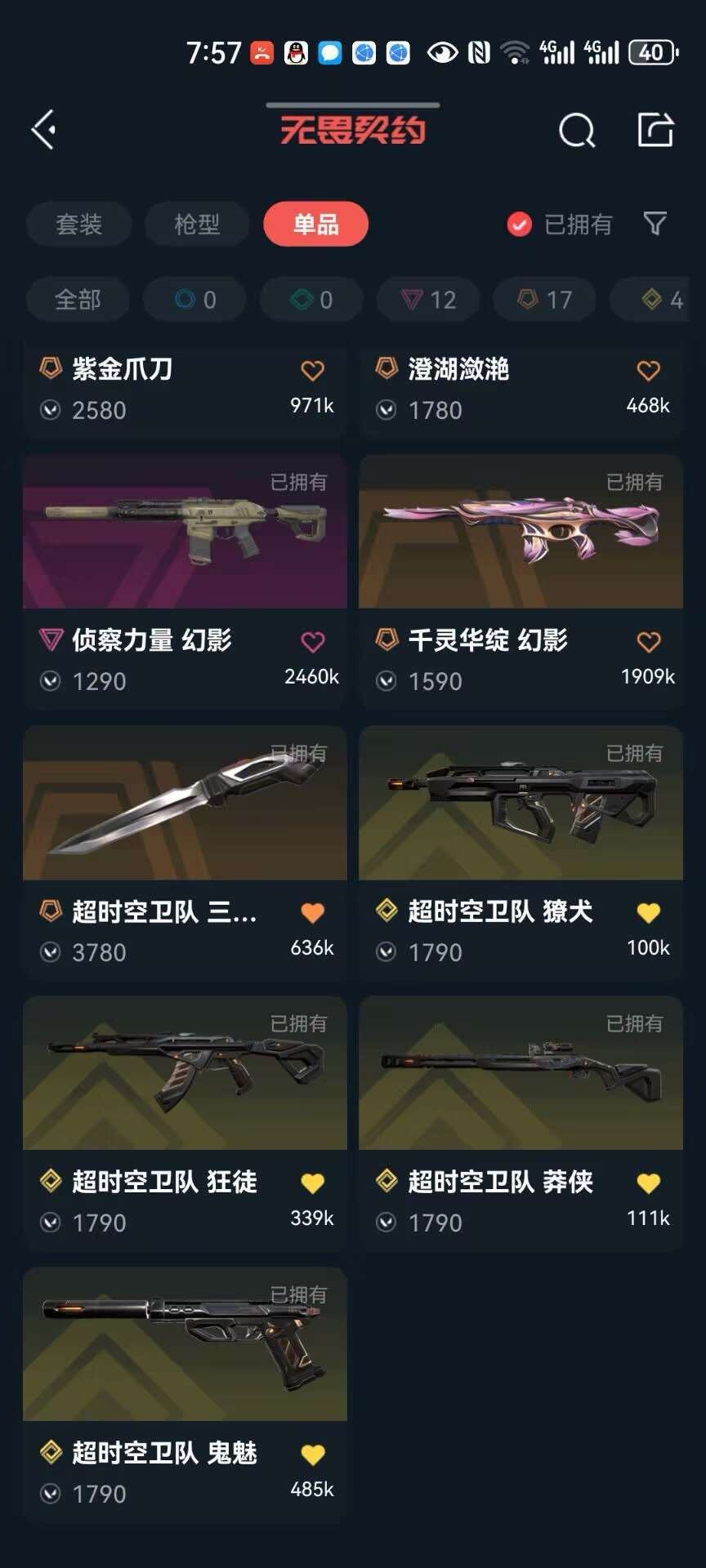Switch to the 套装 tab

tap(79, 224)
